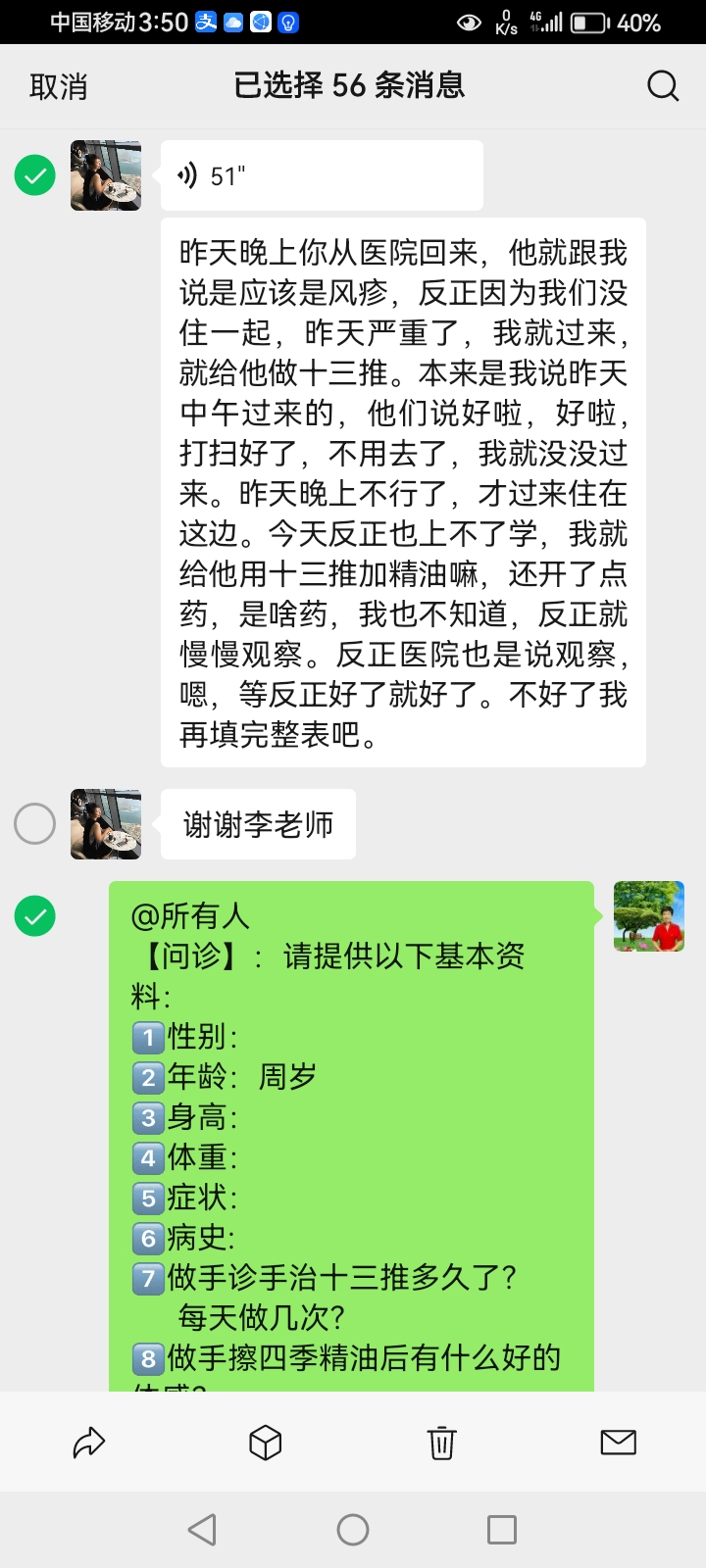Send selected messages by email

point(618,1442)
